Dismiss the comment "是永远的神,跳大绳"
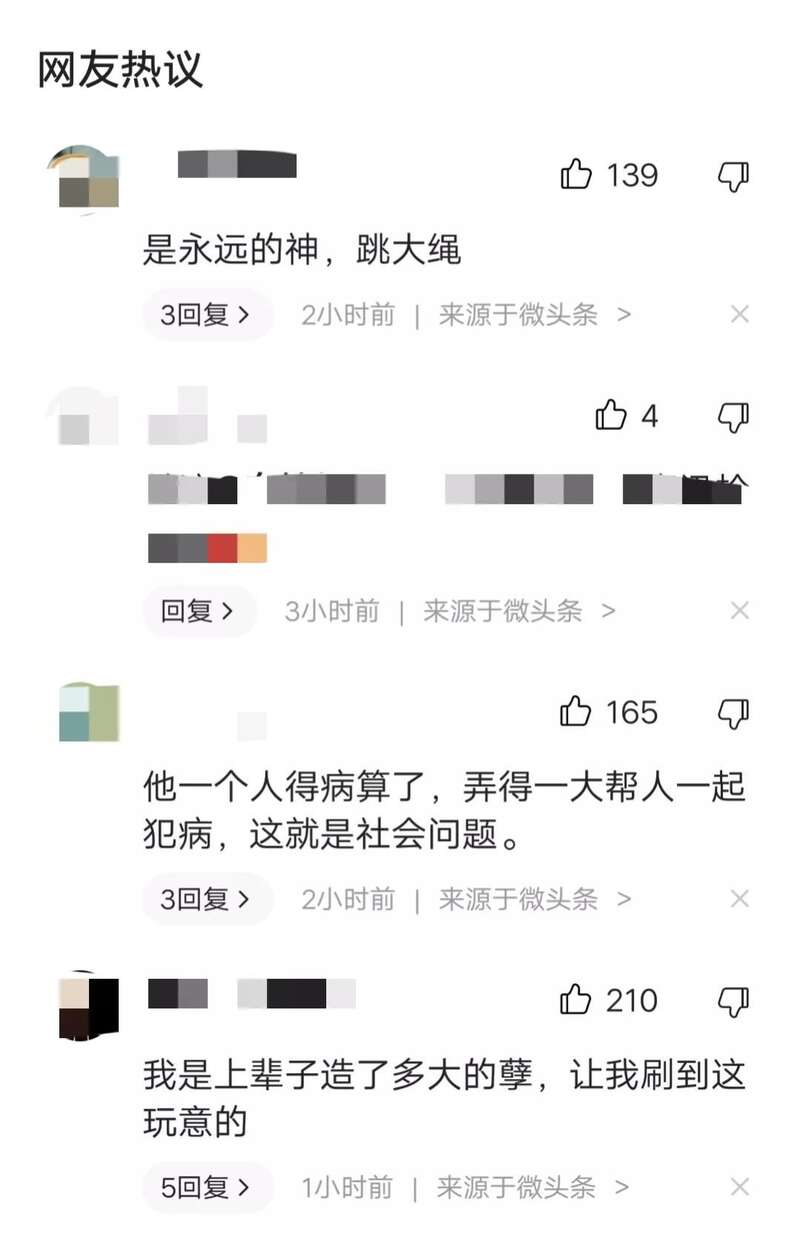Image resolution: width=800 pixels, height=1251 pixels. click(739, 315)
